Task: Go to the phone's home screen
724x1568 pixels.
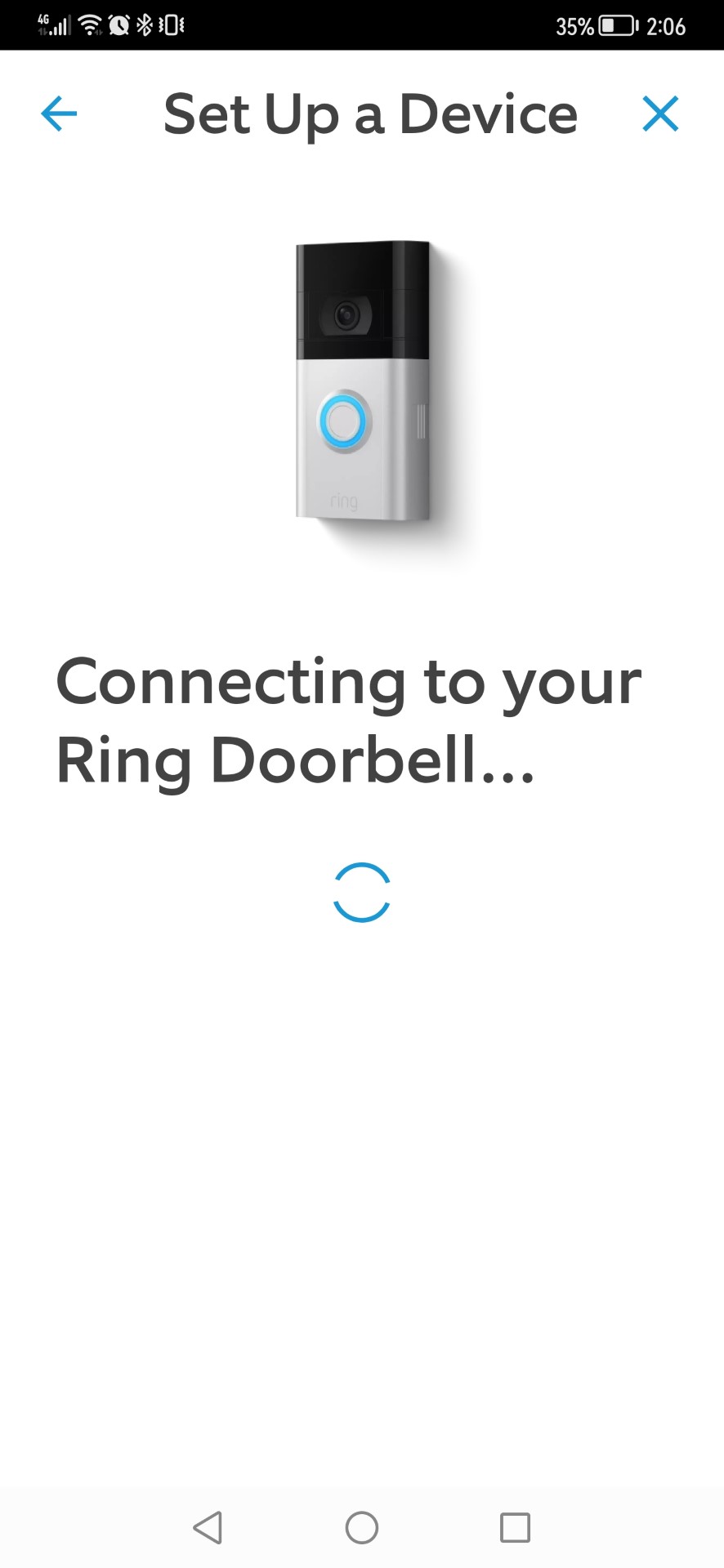Action: (361, 1527)
